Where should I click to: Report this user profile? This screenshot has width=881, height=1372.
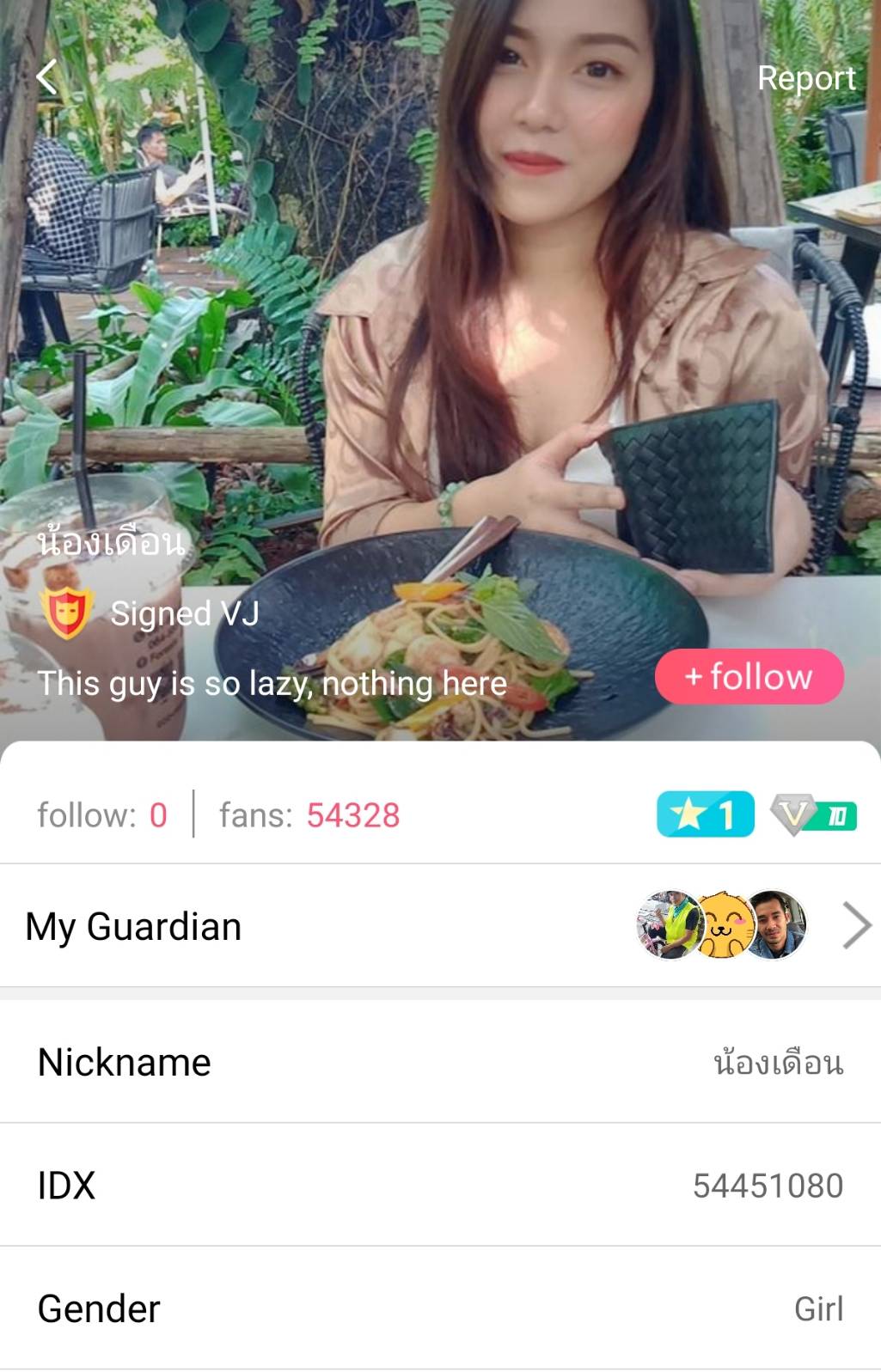point(805,78)
